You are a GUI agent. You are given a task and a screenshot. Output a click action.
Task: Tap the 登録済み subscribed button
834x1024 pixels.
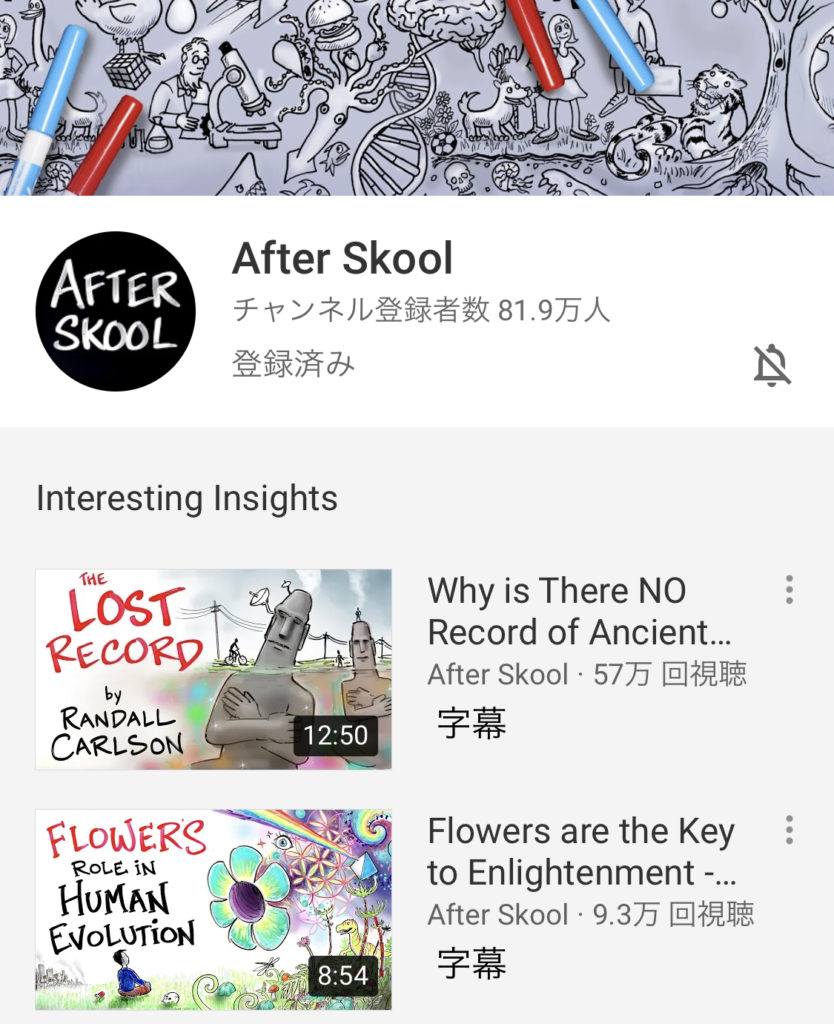click(293, 363)
